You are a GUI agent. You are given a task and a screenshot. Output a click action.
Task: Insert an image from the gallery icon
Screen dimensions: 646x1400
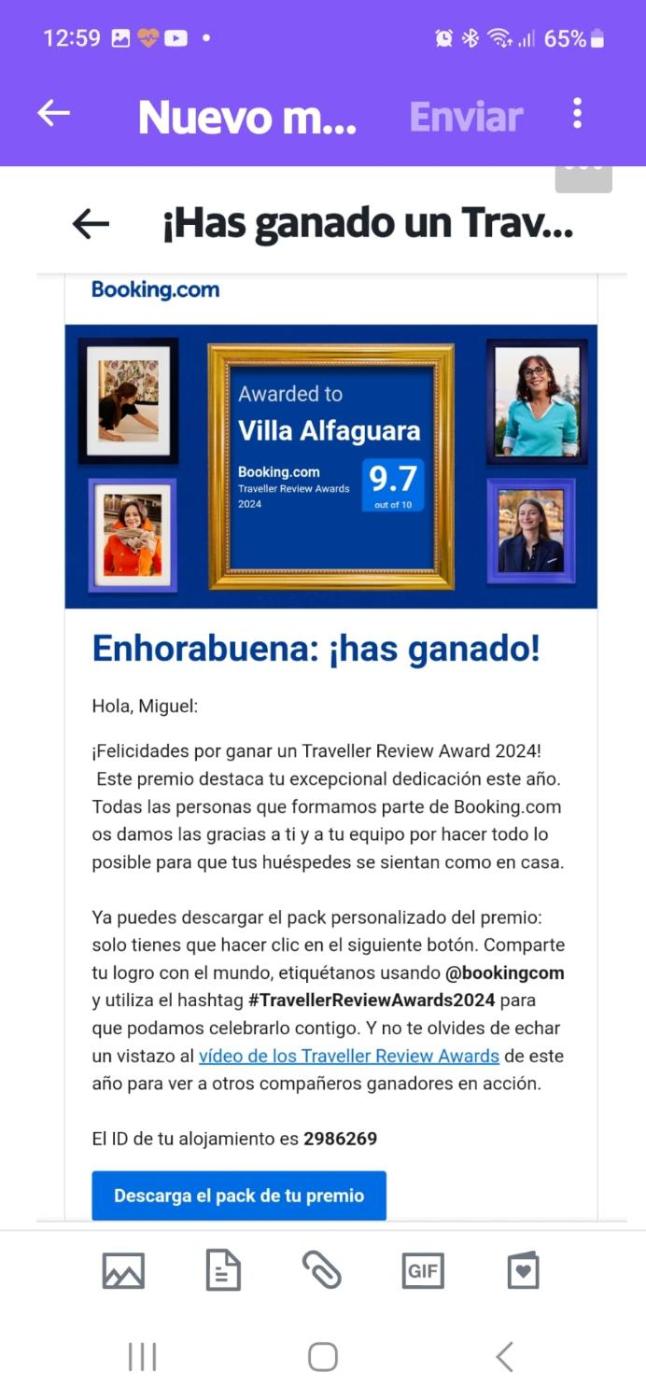coord(124,1271)
